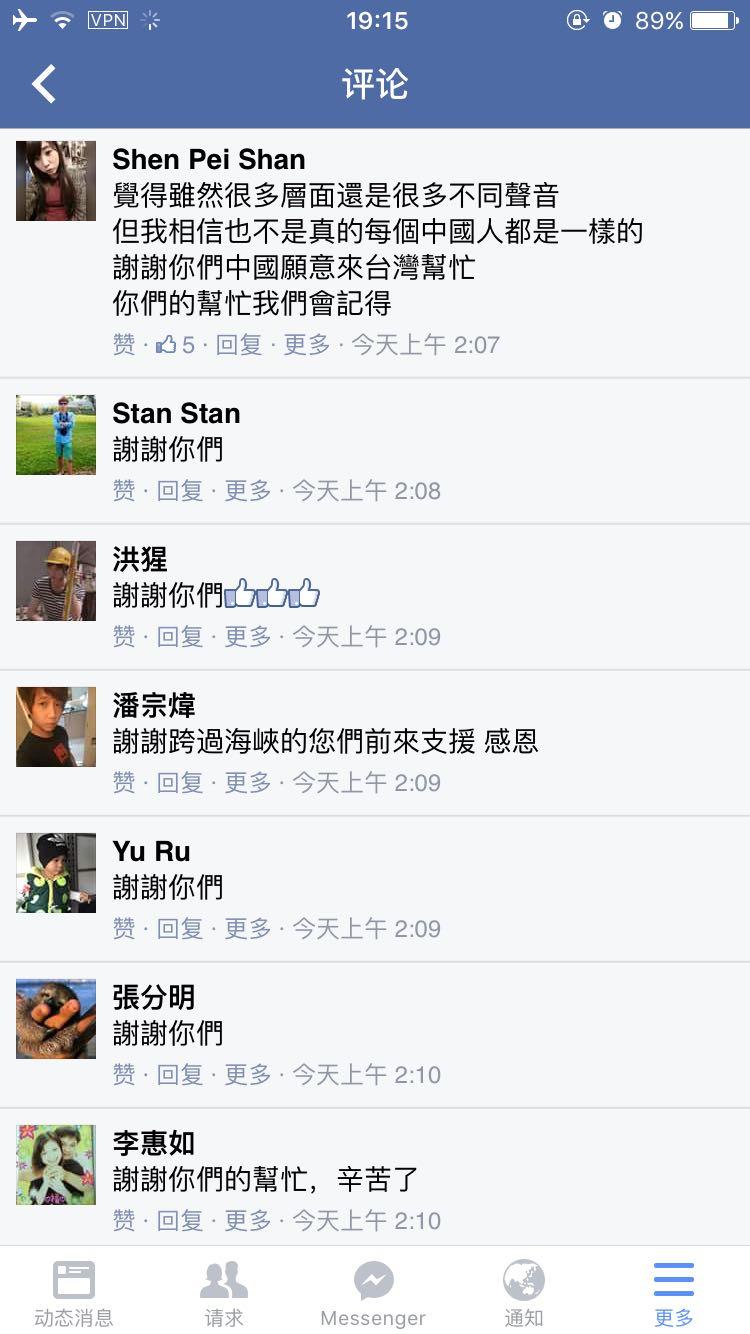Like Stan Stan's comment
The width and height of the screenshot is (750, 1334).
(124, 491)
